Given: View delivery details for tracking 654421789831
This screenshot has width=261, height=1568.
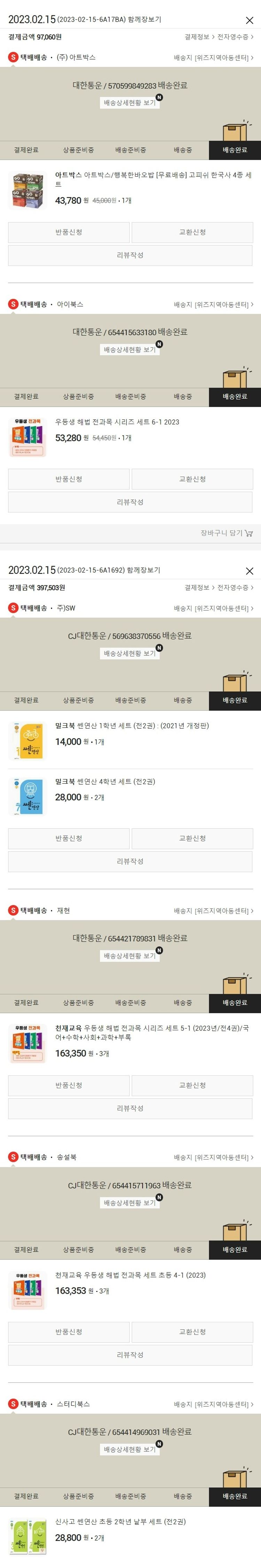Looking at the screenshot, I should tap(129, 956).
